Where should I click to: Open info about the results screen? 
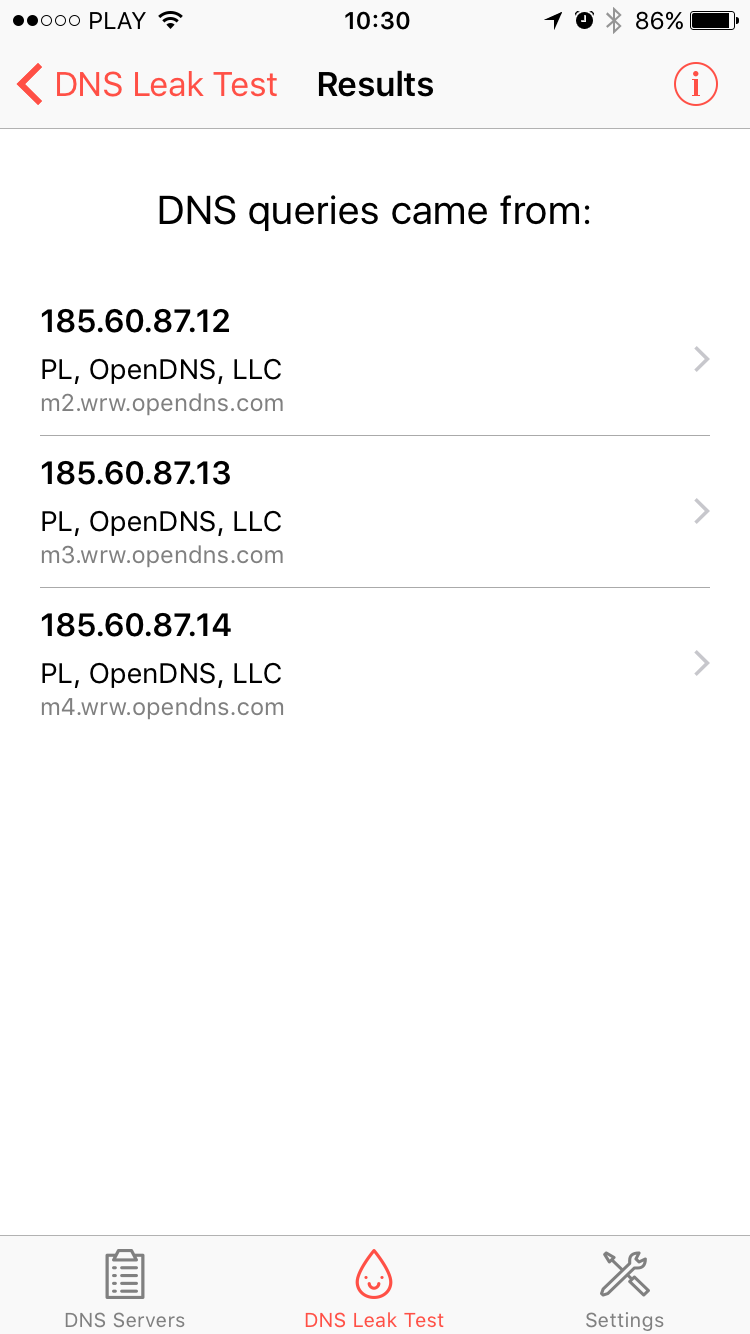[x=695, y=84]
